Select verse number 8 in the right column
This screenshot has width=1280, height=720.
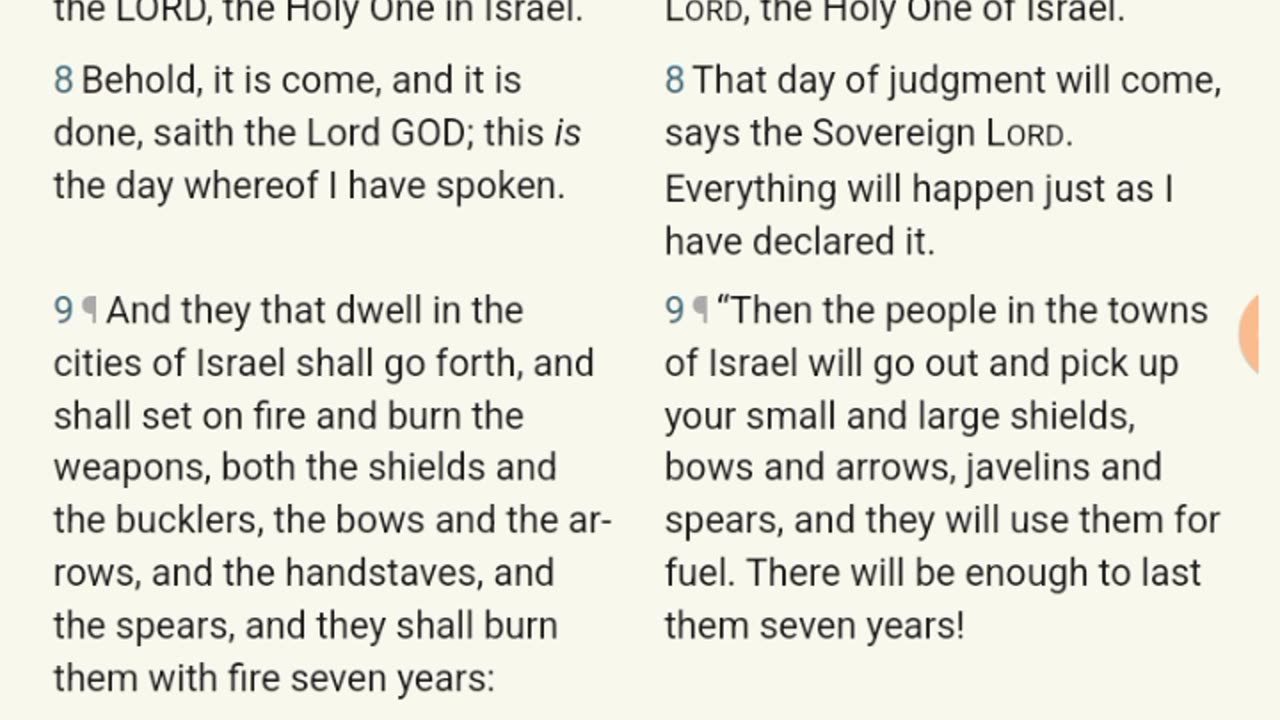point(675,81)
